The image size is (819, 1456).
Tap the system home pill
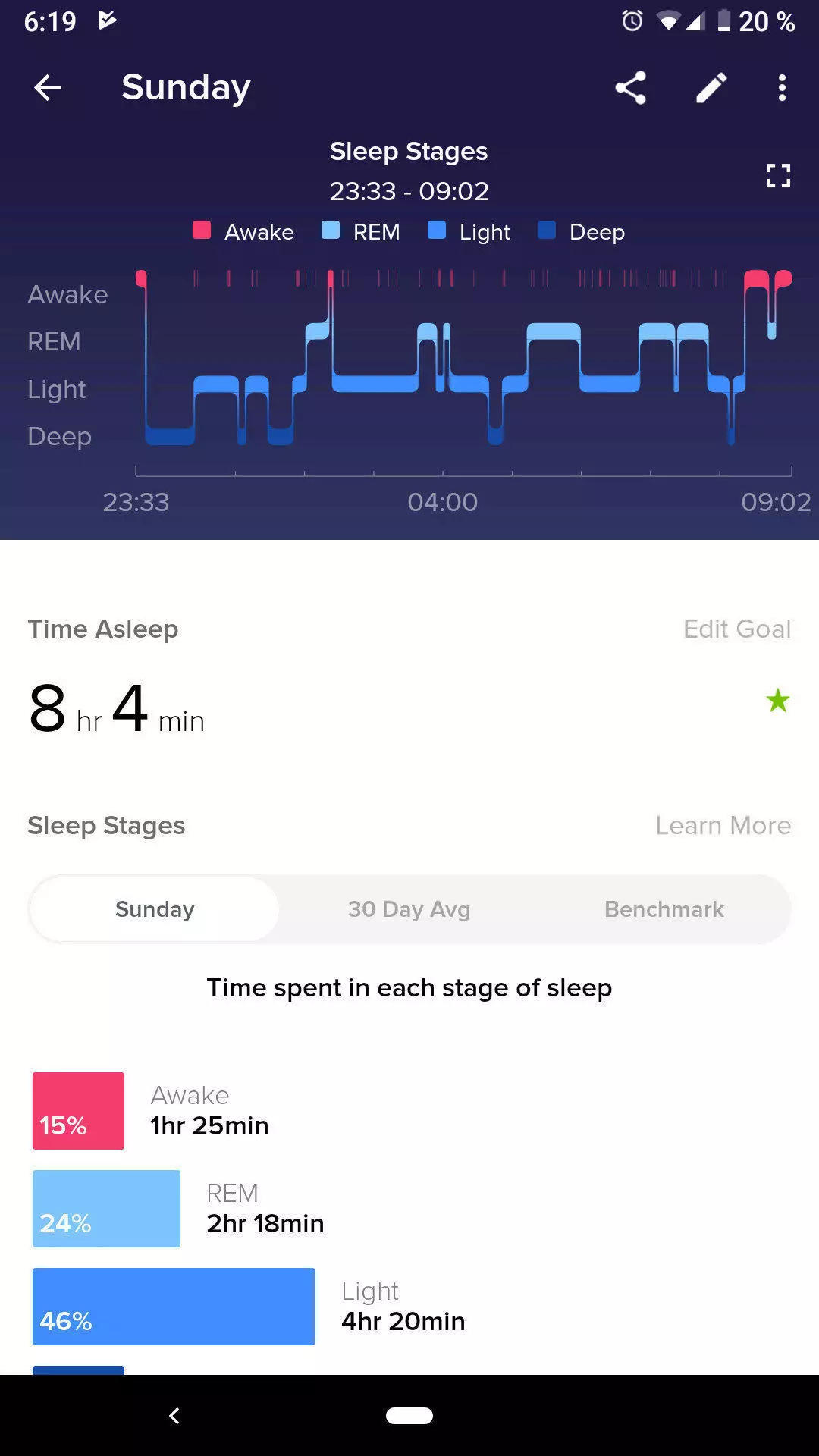[x=409, y=1416]
